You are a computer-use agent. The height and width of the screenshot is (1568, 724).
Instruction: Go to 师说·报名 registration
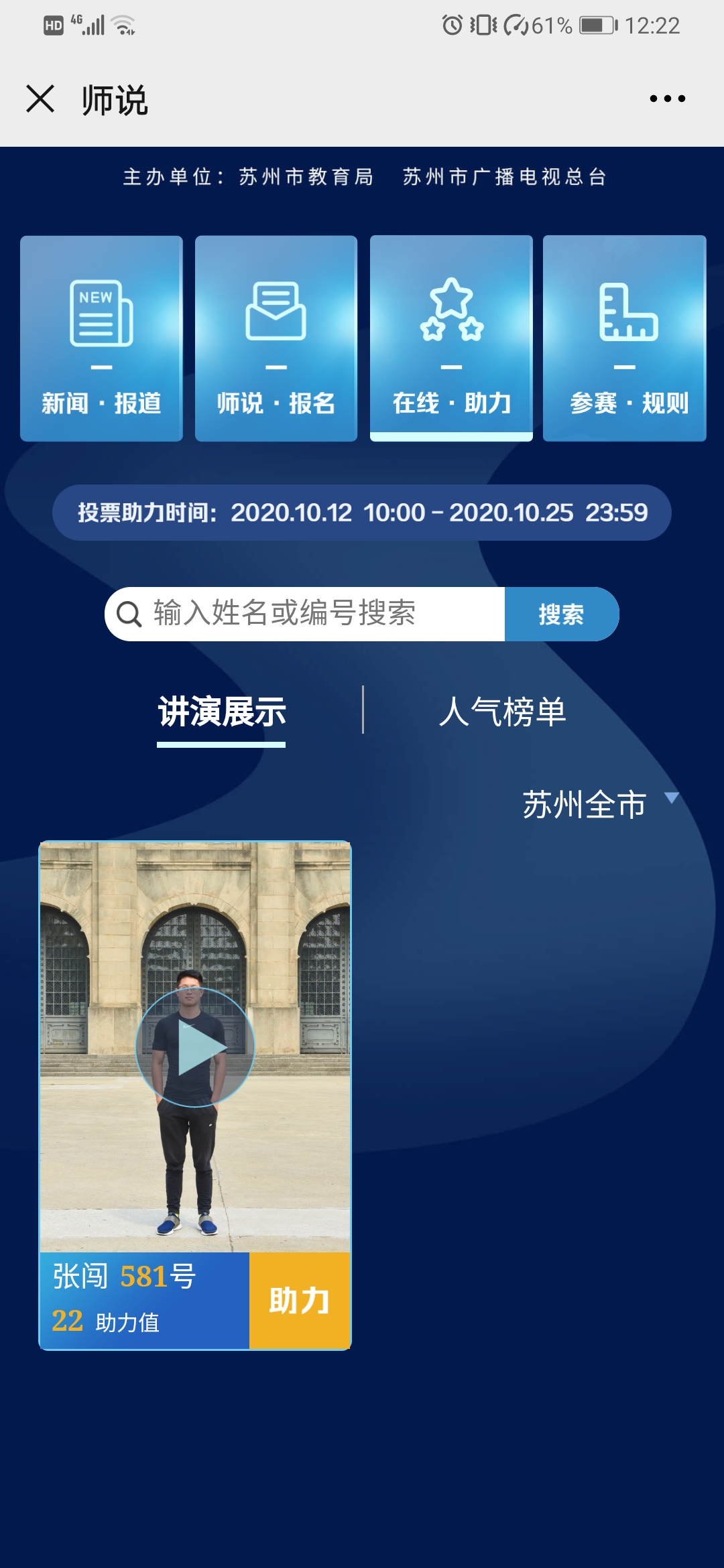pyautogui.click(x=276, y=338)
